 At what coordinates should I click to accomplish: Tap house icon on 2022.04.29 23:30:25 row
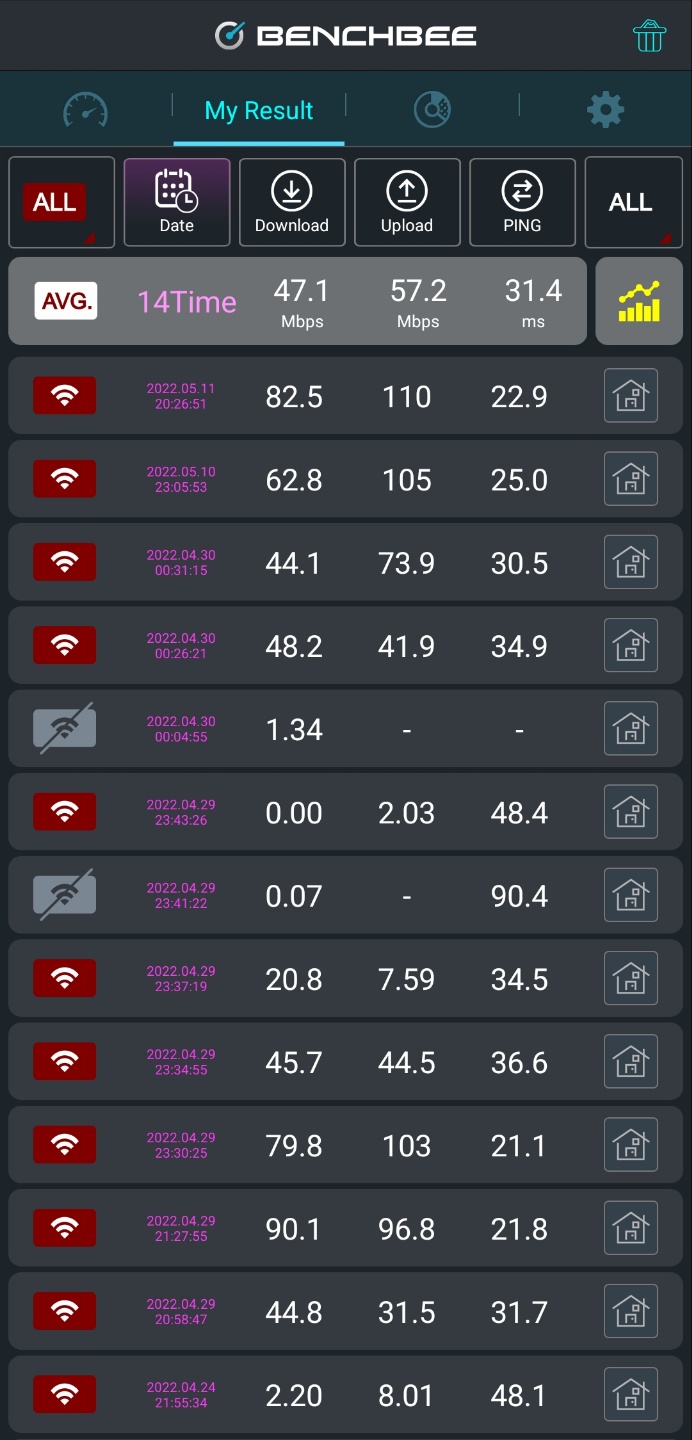point(631,1144)
